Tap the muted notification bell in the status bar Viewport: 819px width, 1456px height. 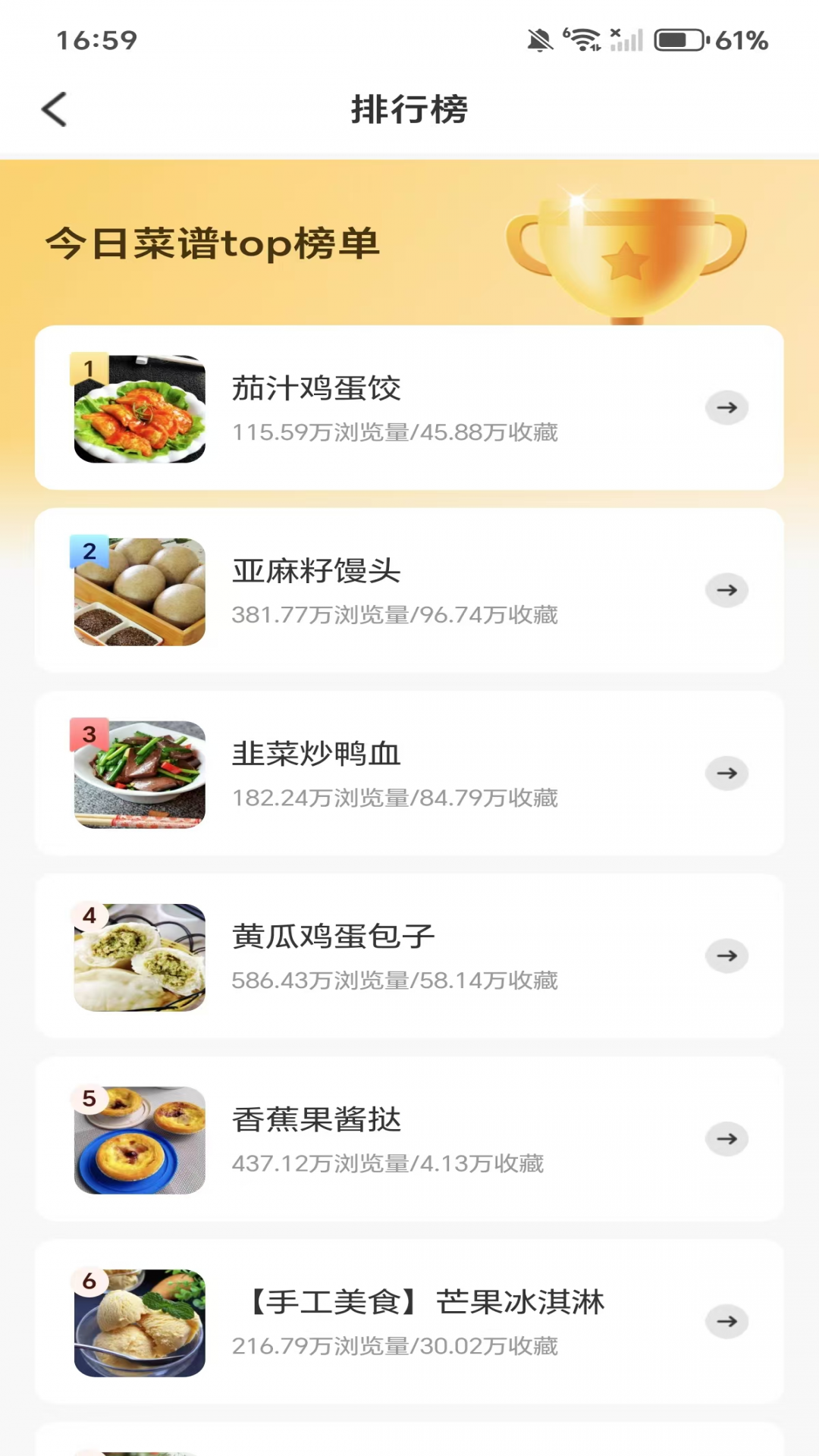[x=540, y=39]
